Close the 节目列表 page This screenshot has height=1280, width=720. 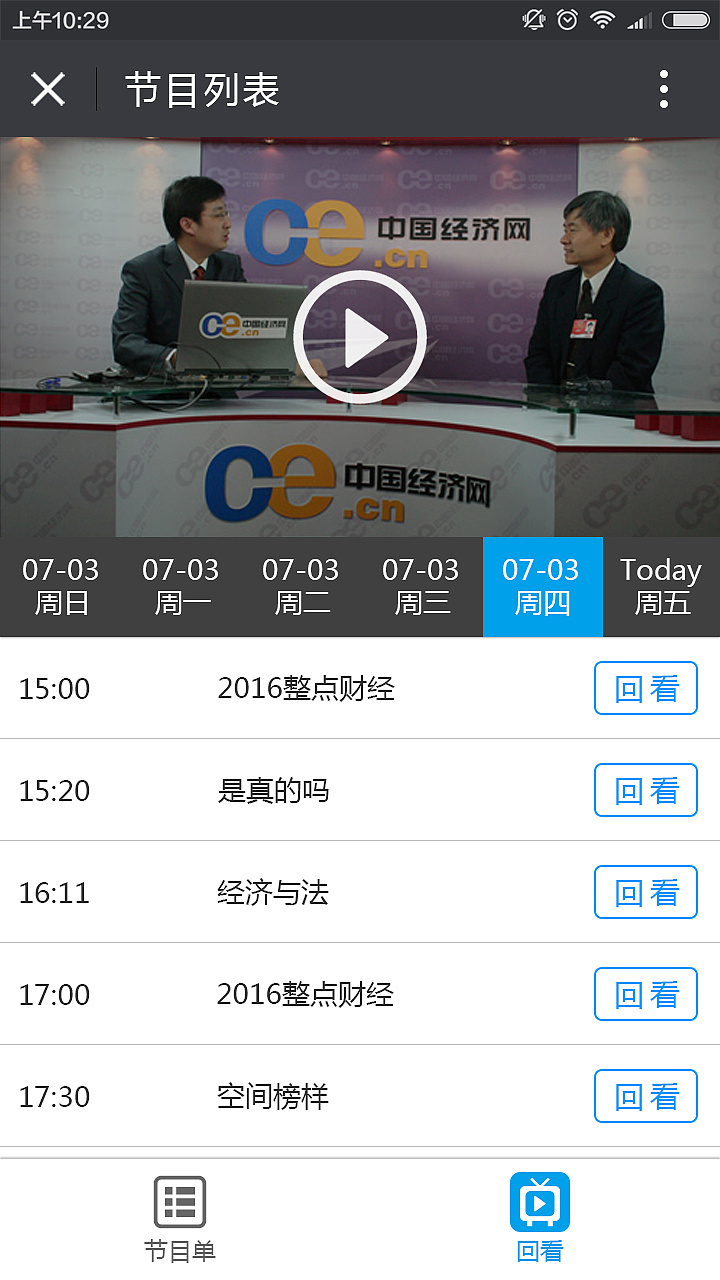click(x=47, y=90)
